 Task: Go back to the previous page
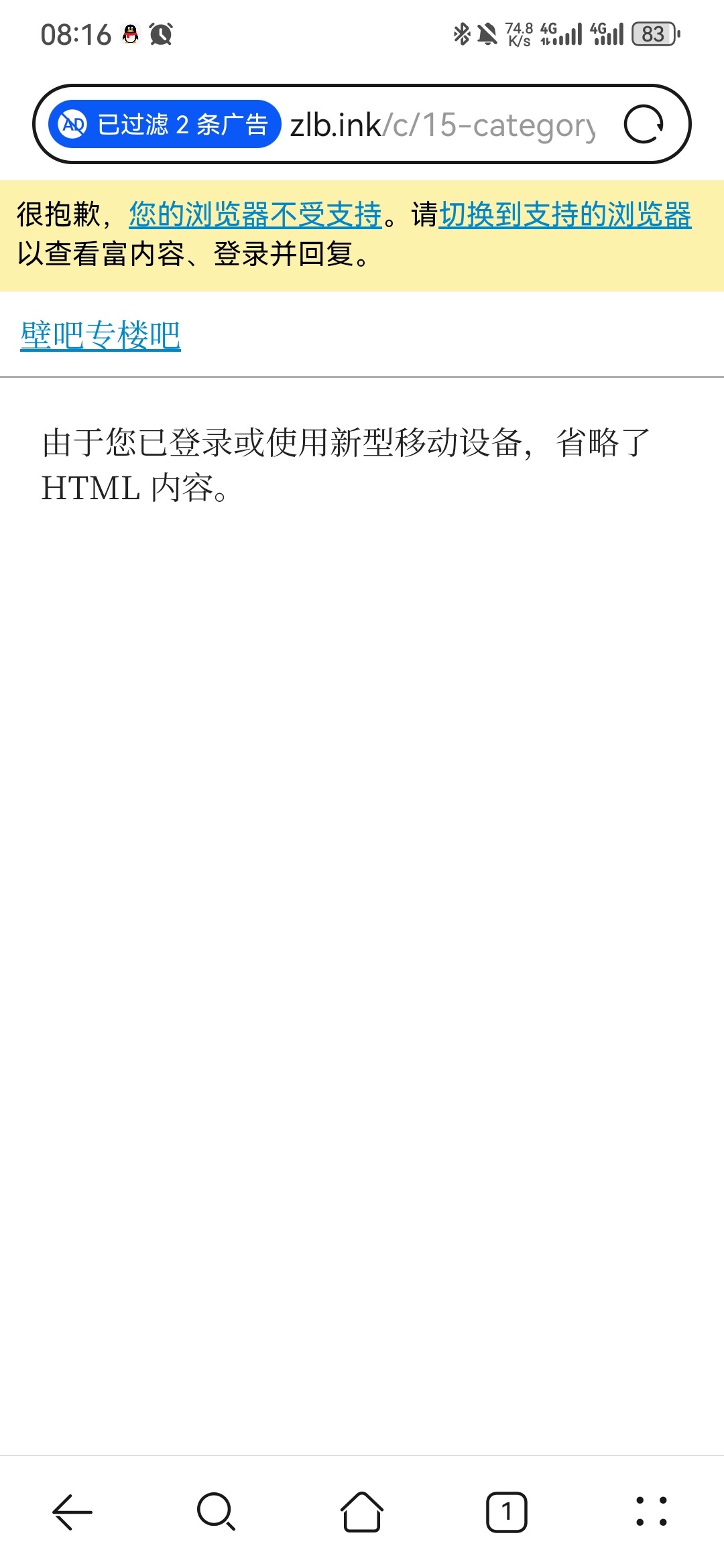[72, 1512]
